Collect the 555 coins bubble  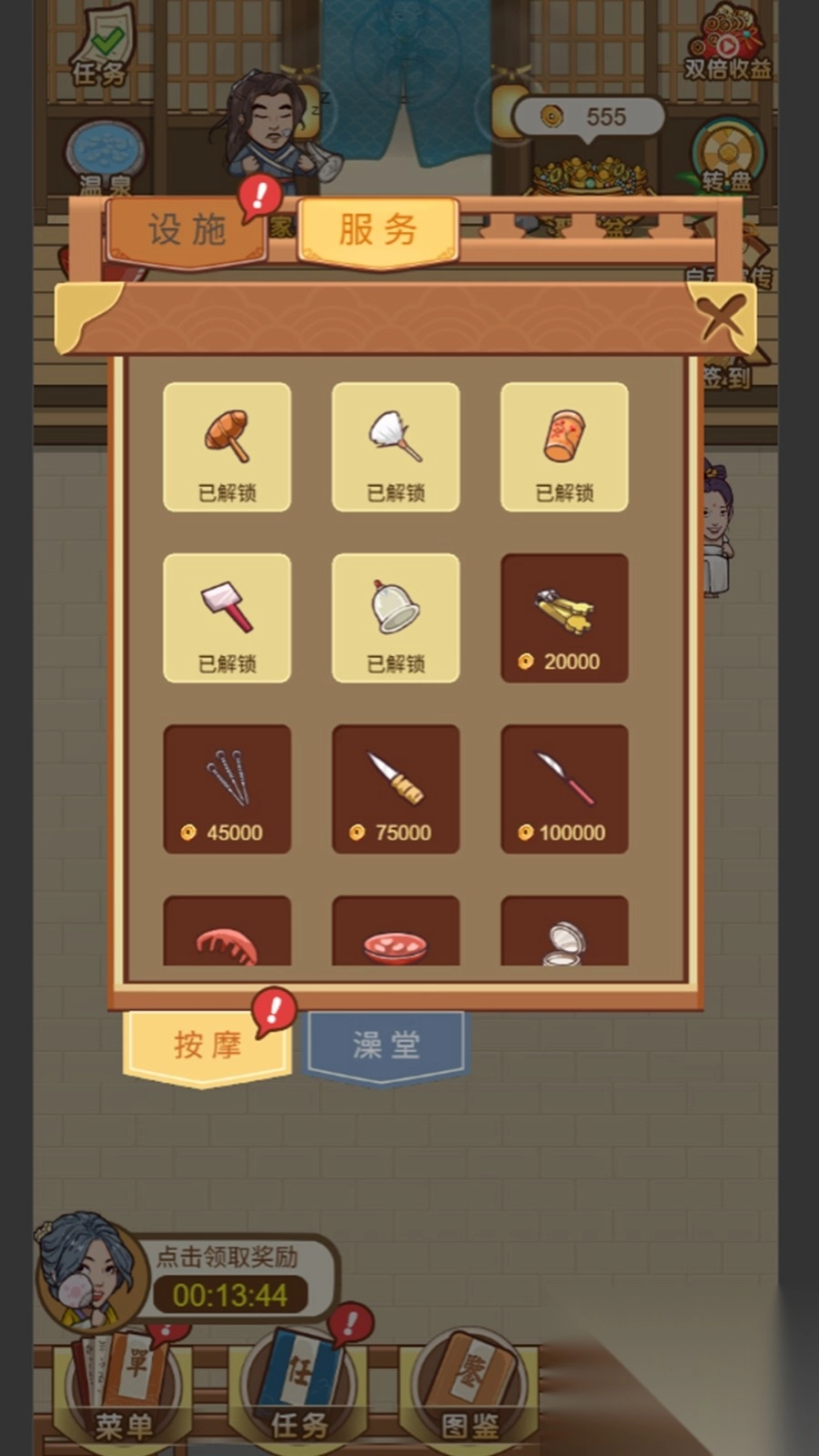point(590,117)
